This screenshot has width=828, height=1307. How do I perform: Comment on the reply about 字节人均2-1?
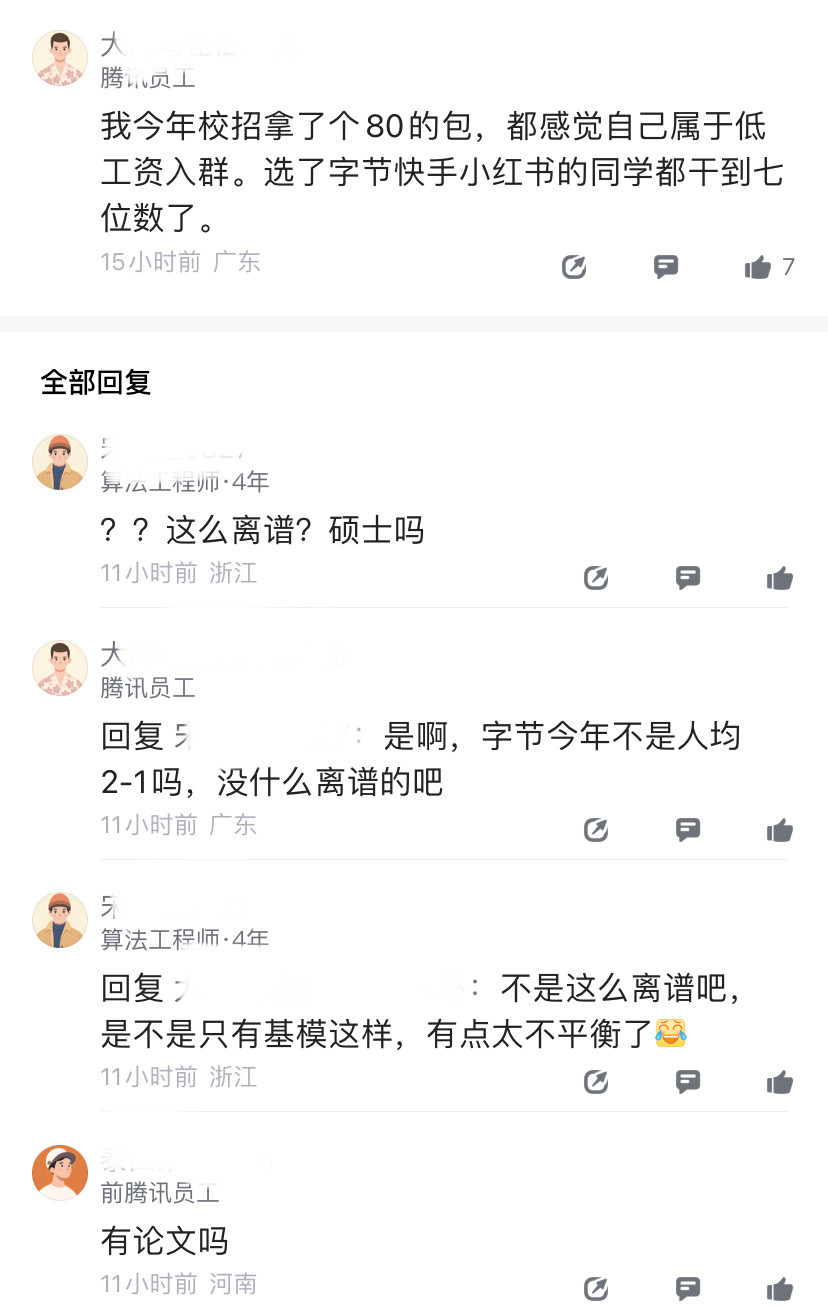click(x=687, y=830)
